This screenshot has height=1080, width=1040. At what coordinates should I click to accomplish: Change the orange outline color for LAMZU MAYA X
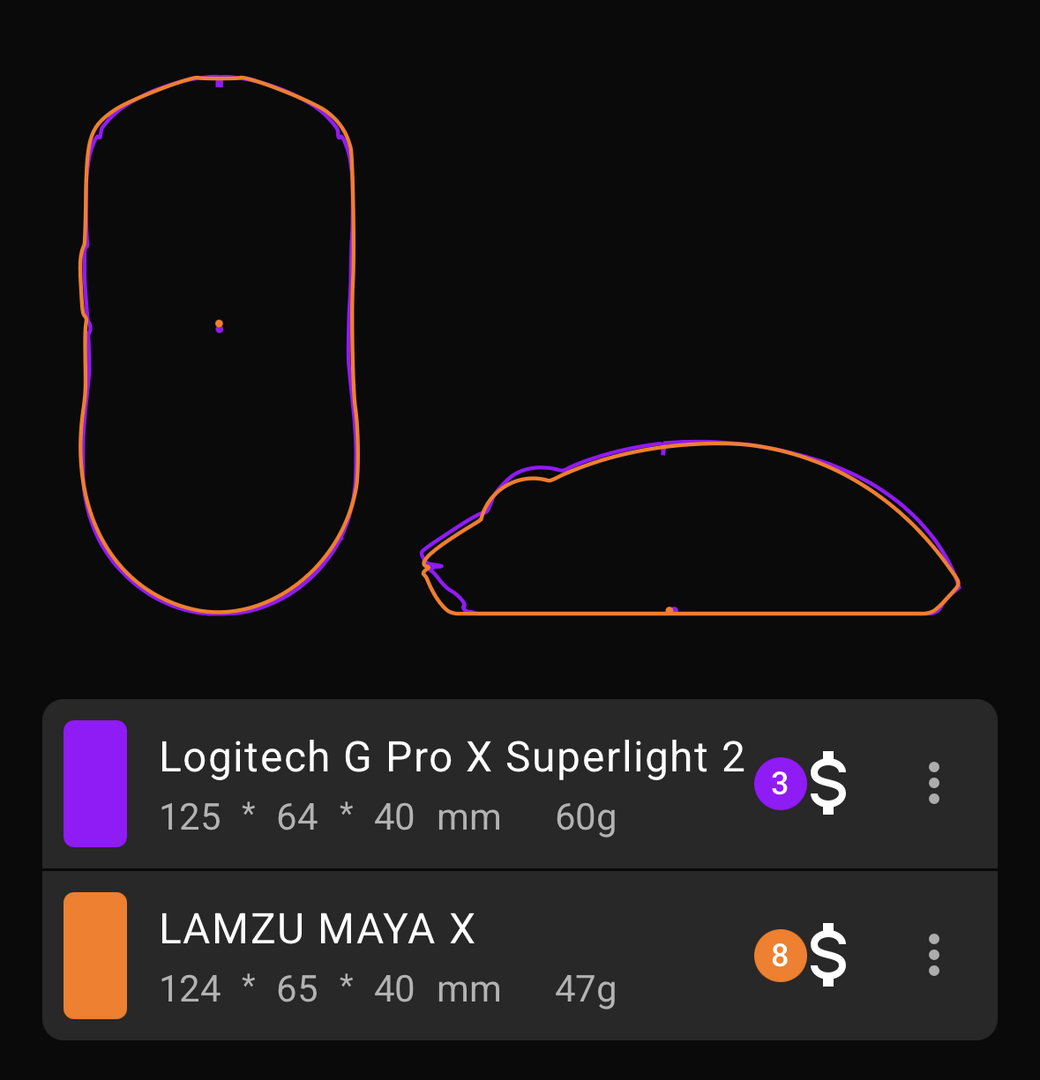95,955
